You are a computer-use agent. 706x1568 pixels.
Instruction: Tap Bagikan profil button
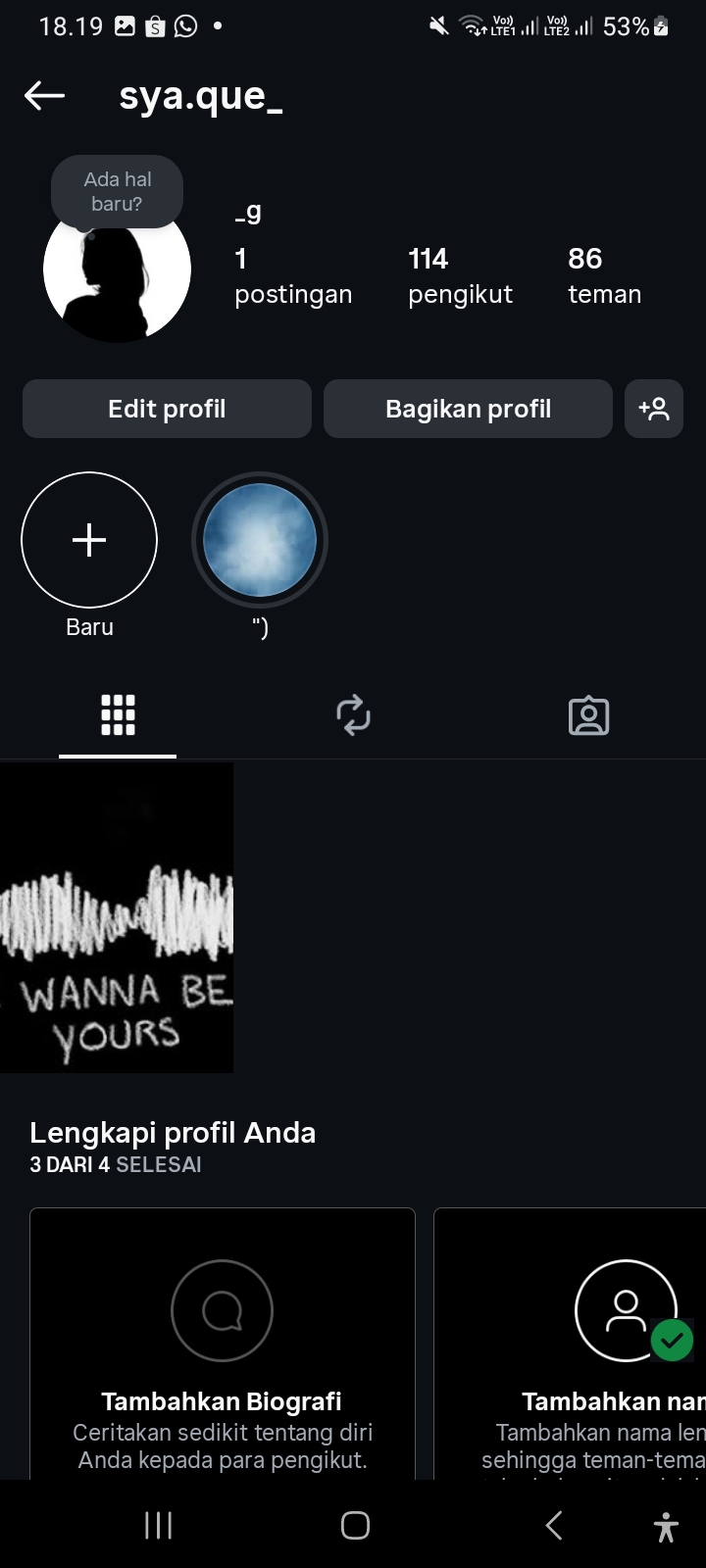[x=468, y=409]
